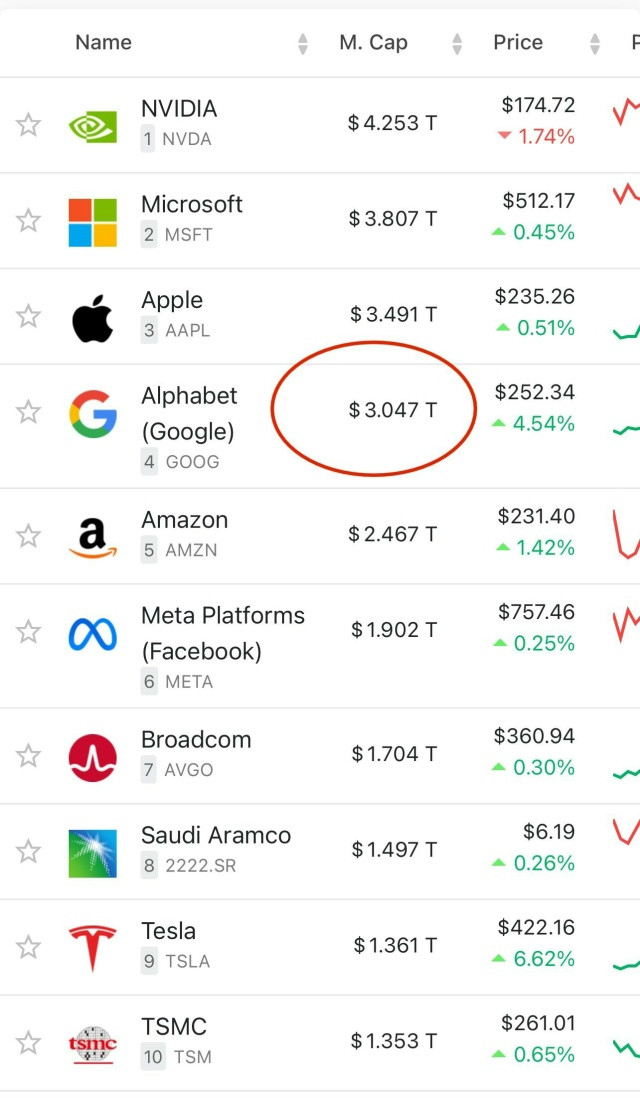Viewport: 640px width, 1098px height.
Task: Sort the list by Price column
Action: pos(518,43)
